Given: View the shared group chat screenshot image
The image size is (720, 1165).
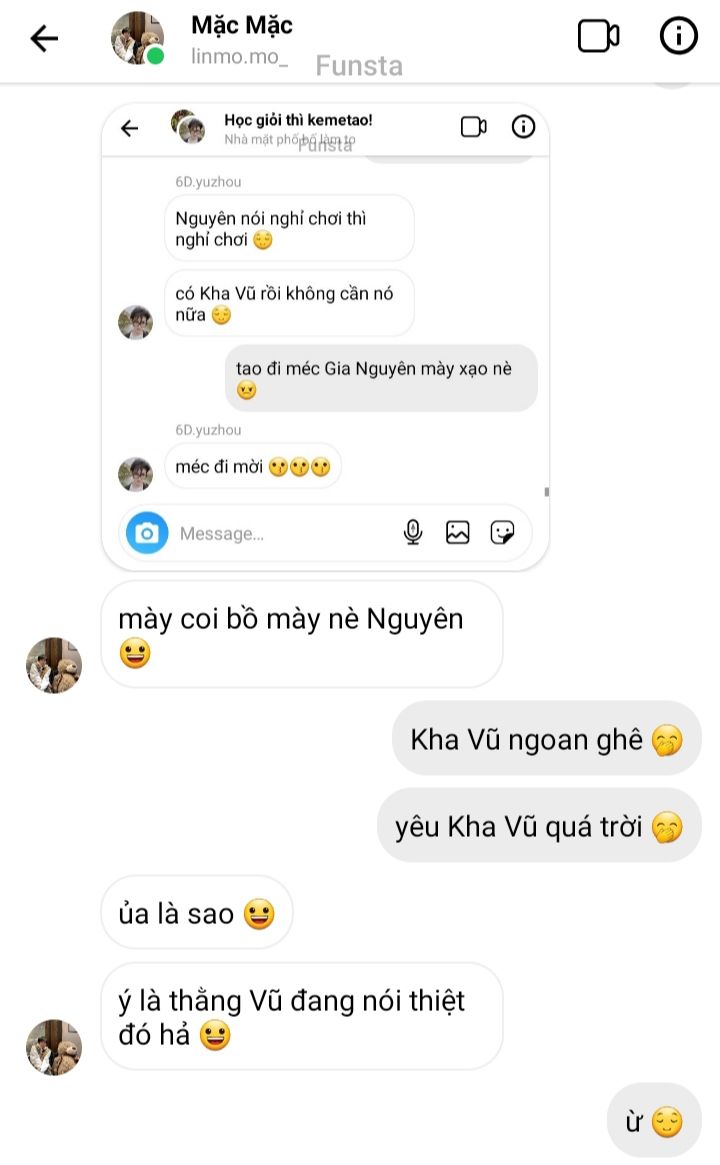Looking at the screenshot, I should coord(325,337).
